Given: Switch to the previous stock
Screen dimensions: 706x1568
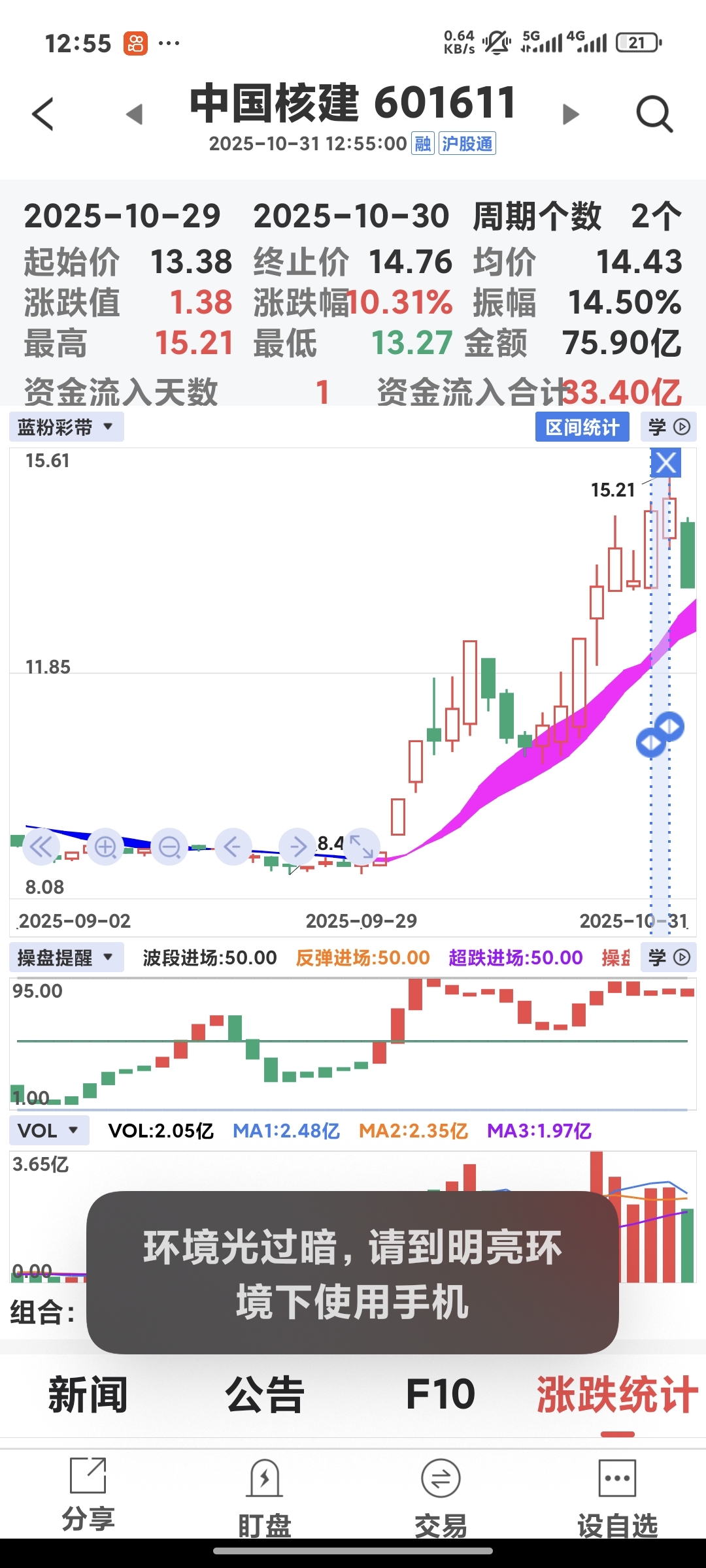Looking at the screenshot, I should (135, 114).
